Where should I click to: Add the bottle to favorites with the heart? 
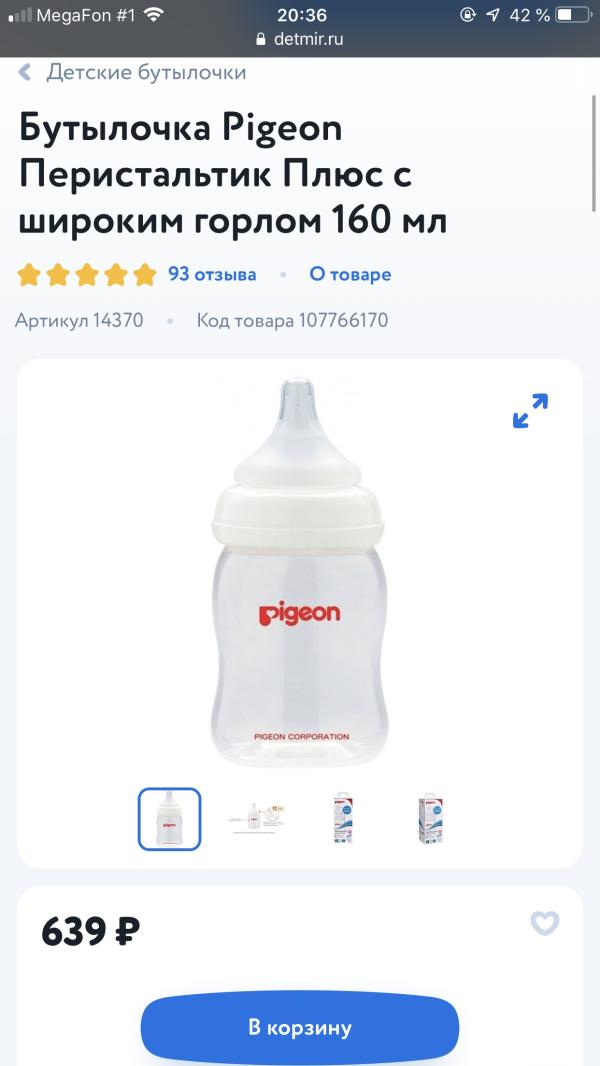pyautogui.click(x=544, y=924)
